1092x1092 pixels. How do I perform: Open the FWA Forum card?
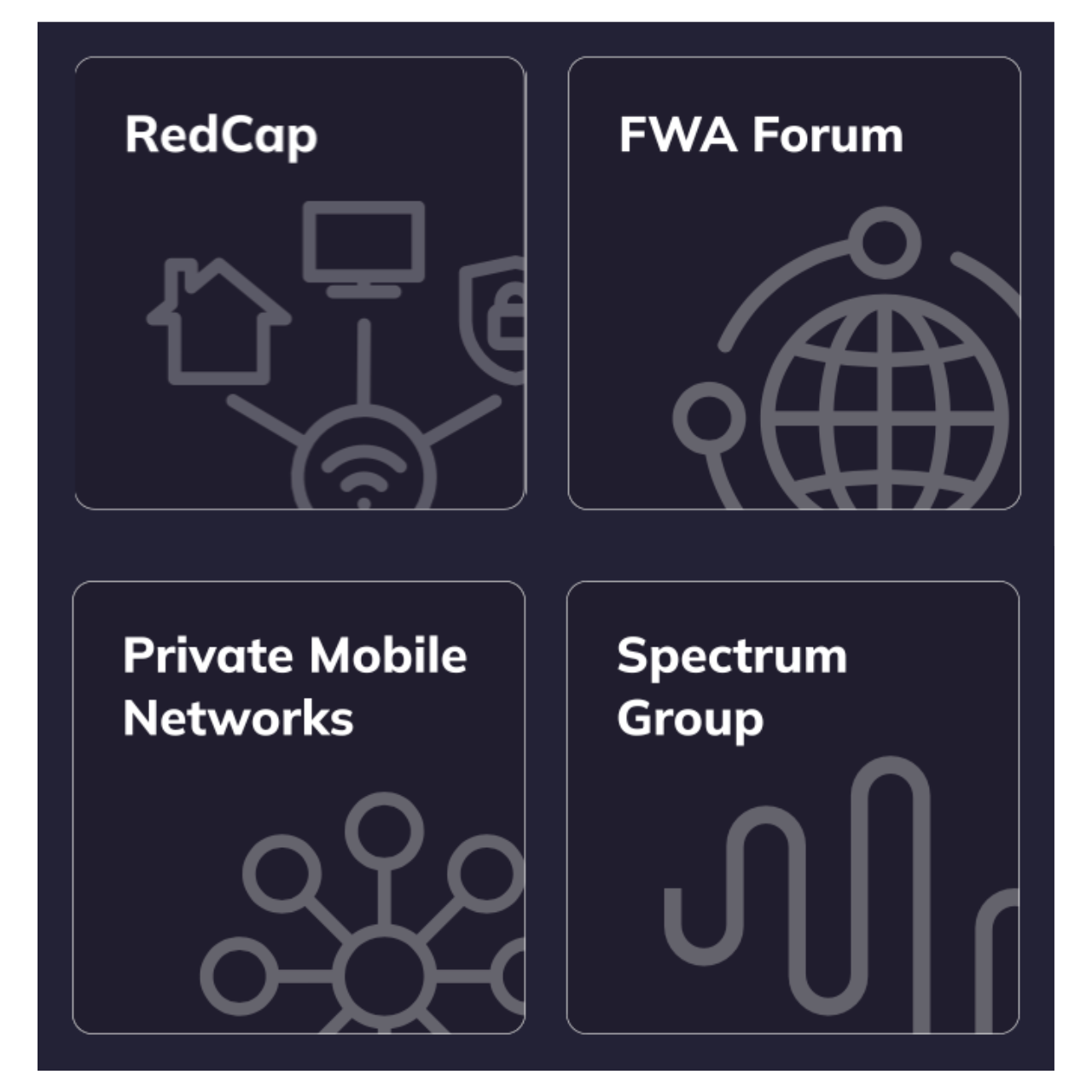point(793,283)
